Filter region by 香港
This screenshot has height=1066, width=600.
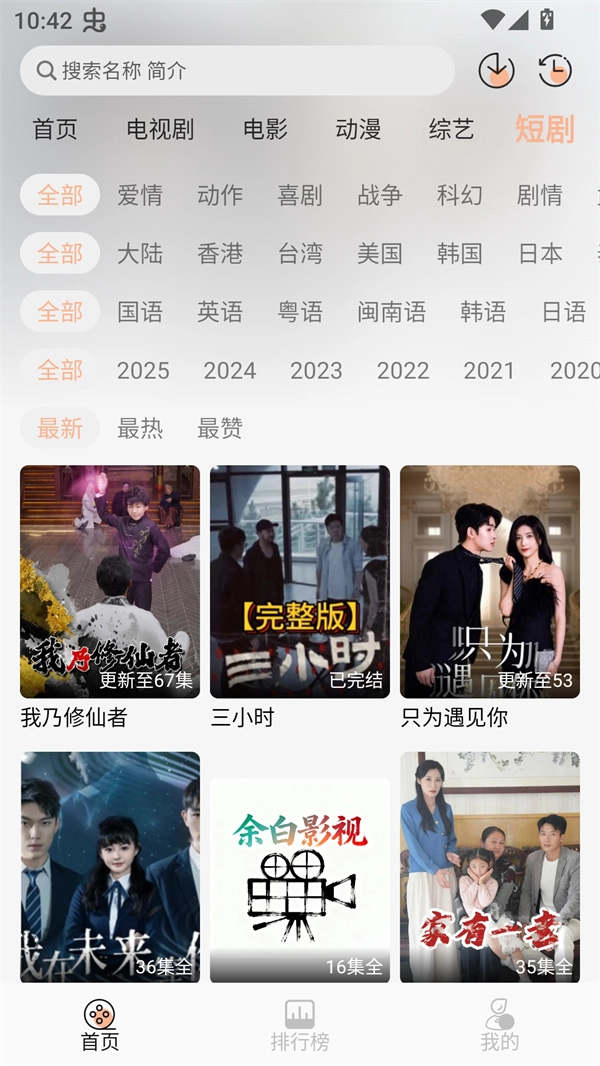(x=220, y=253)
